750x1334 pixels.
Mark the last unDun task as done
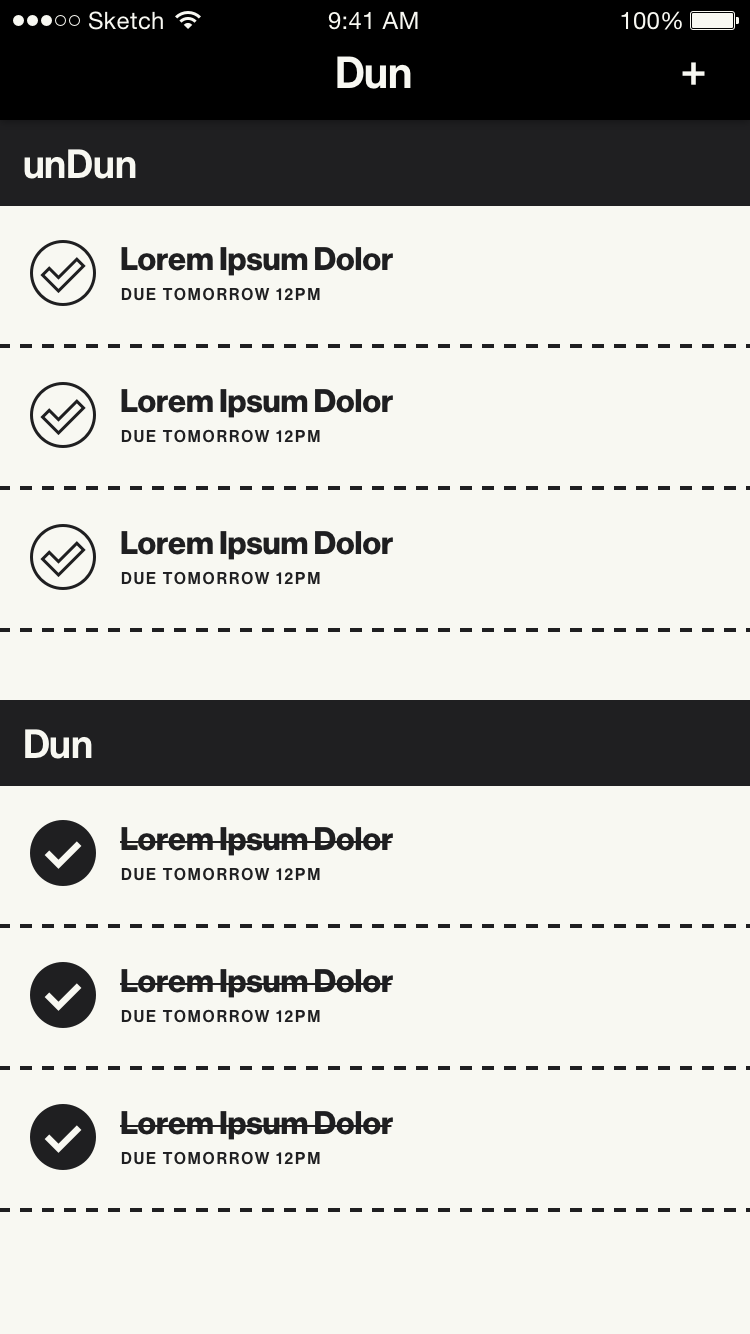63,557
